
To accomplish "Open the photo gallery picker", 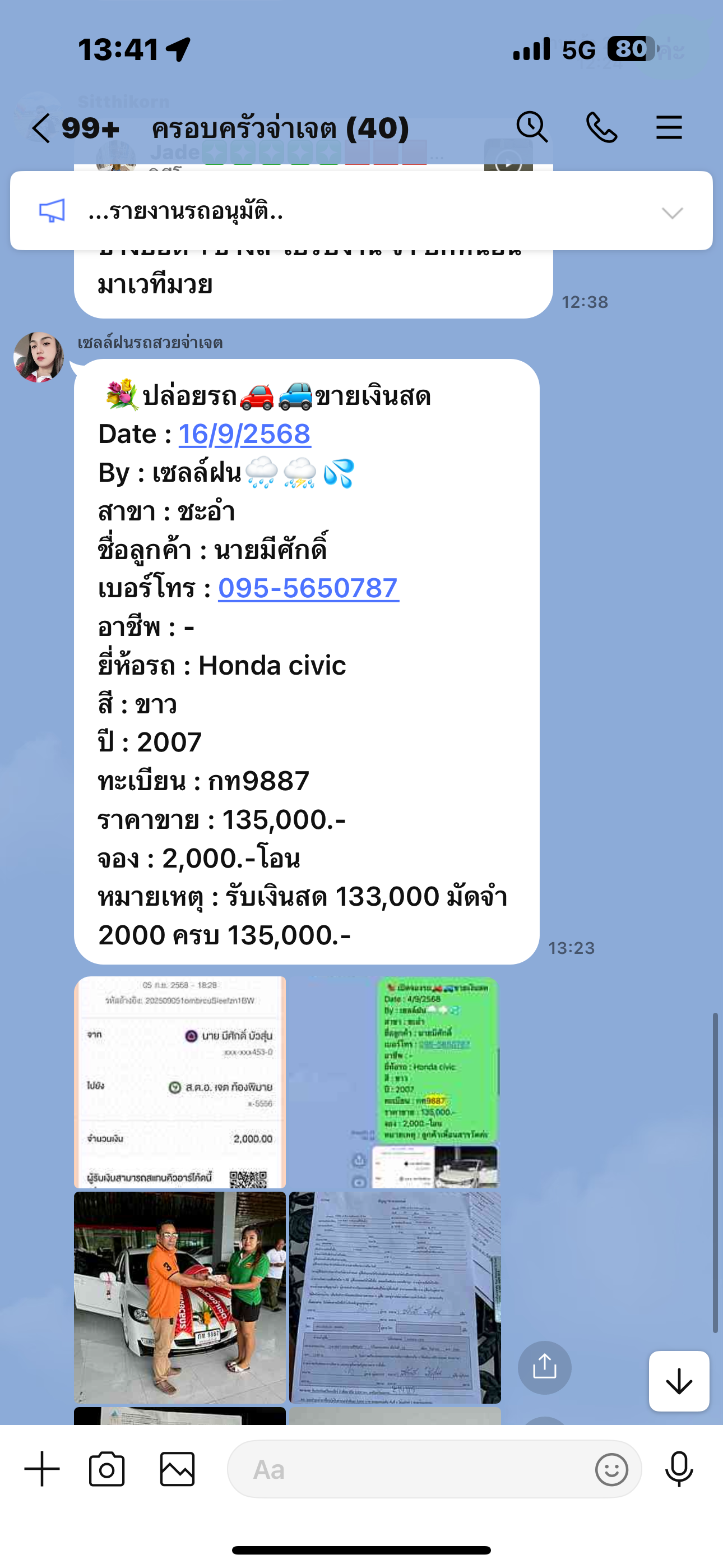I will coord(177,1469).
